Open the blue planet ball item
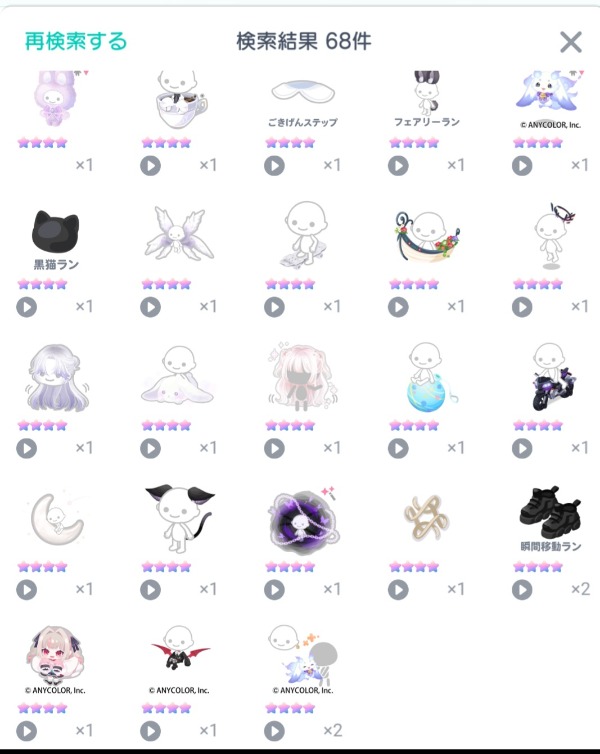The image size is (600, 754). point(426,380)
